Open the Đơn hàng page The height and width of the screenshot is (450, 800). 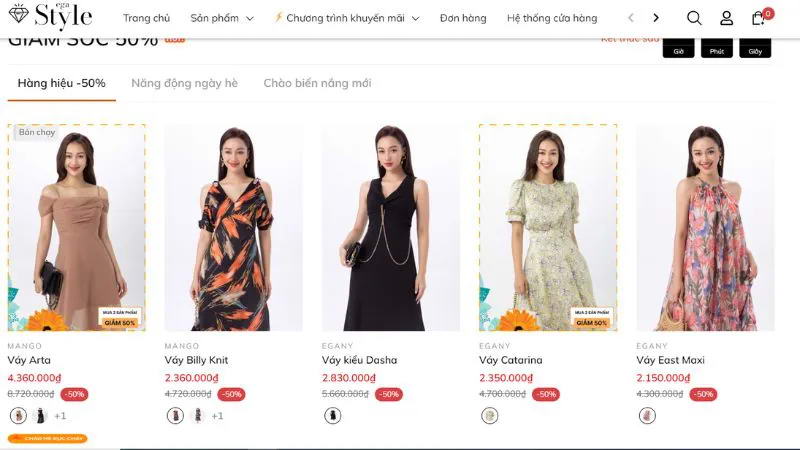pos(463,18)
